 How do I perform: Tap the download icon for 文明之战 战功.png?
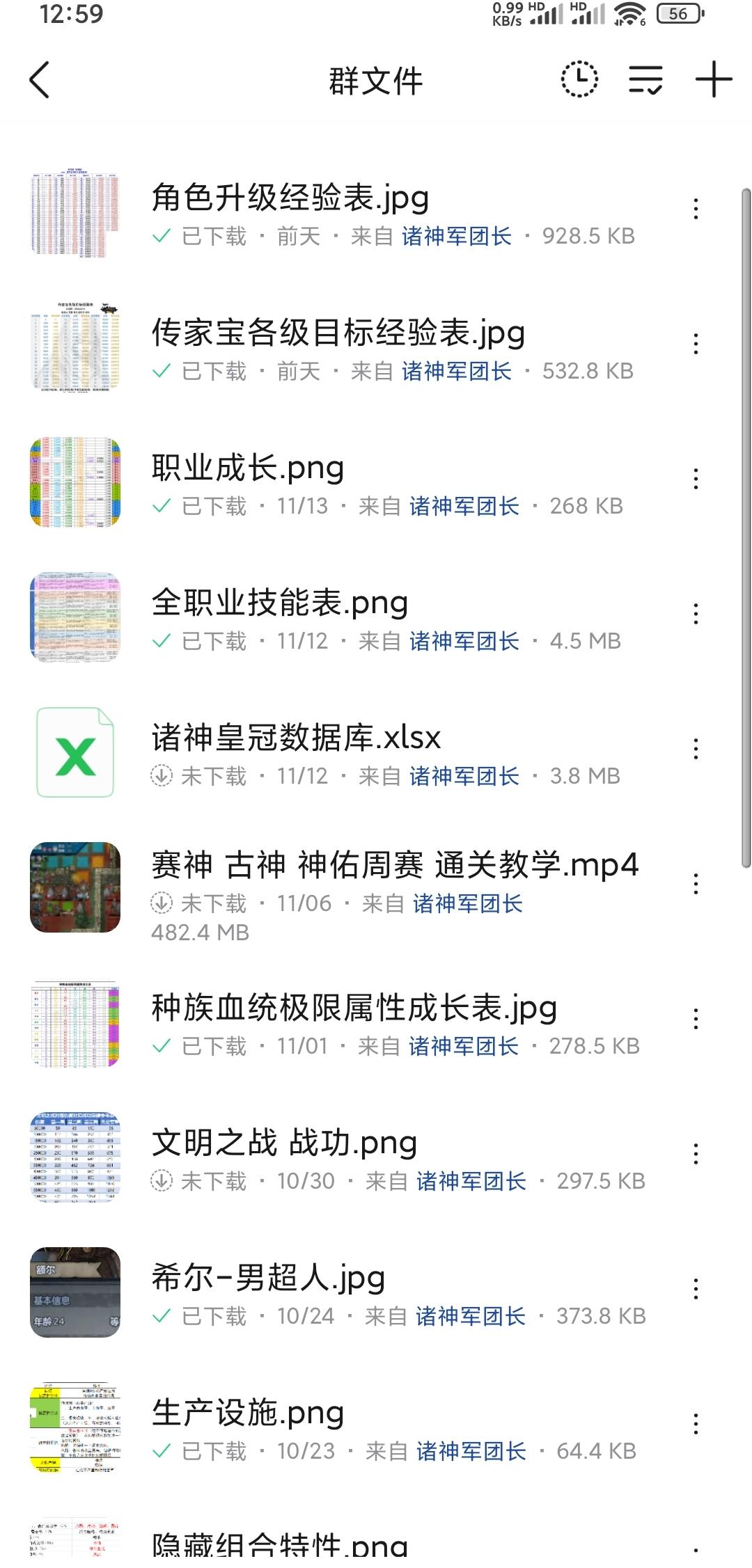tap(162, 1181)
